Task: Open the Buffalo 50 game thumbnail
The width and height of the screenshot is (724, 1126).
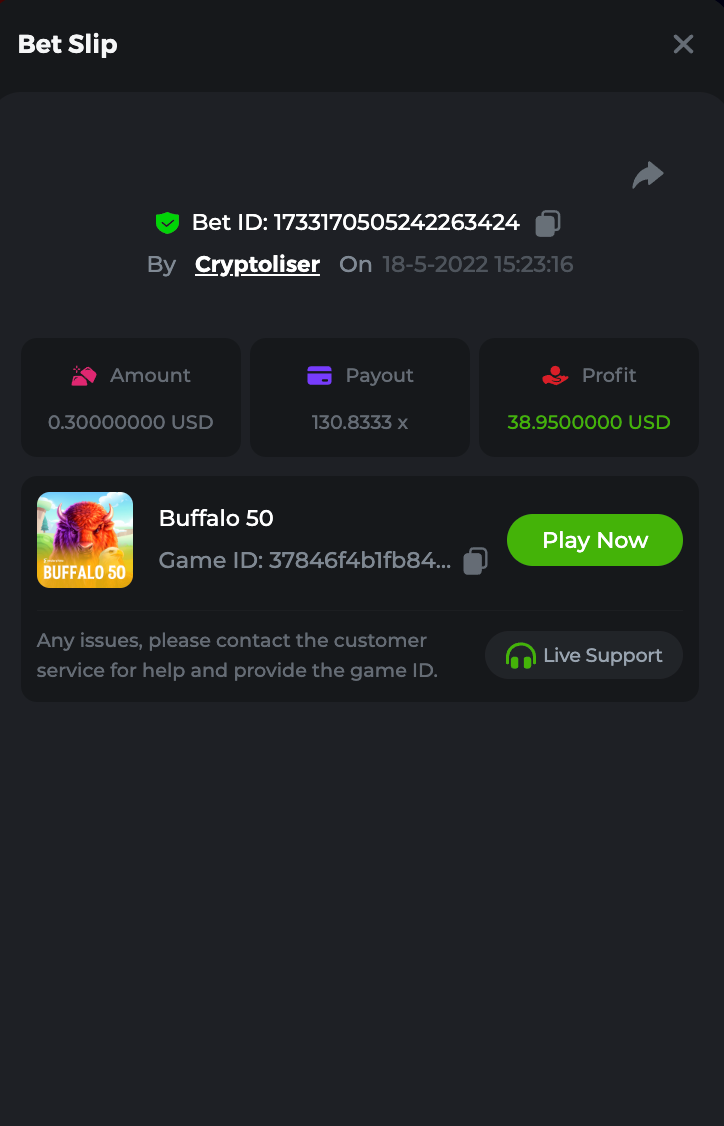Action: point(85,540)
